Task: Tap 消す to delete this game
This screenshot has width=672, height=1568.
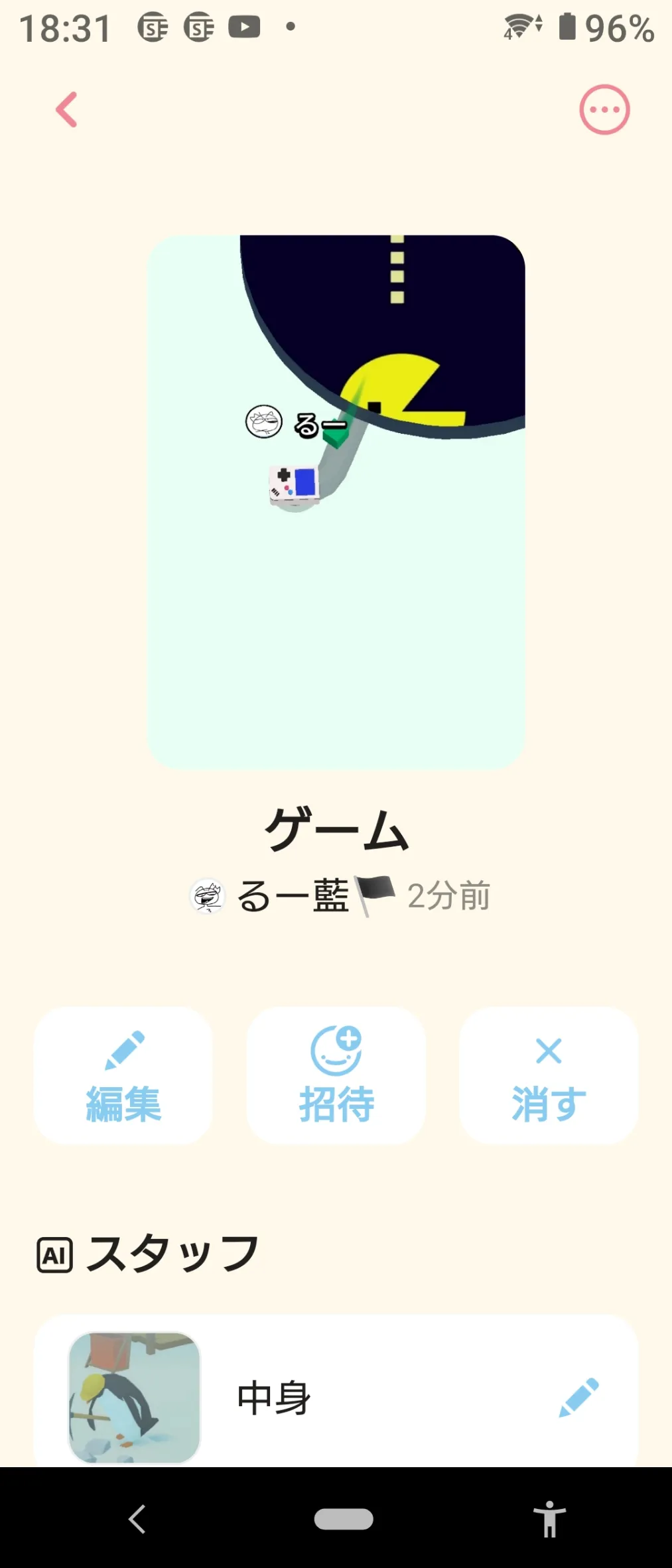Action: [549, 1075]
